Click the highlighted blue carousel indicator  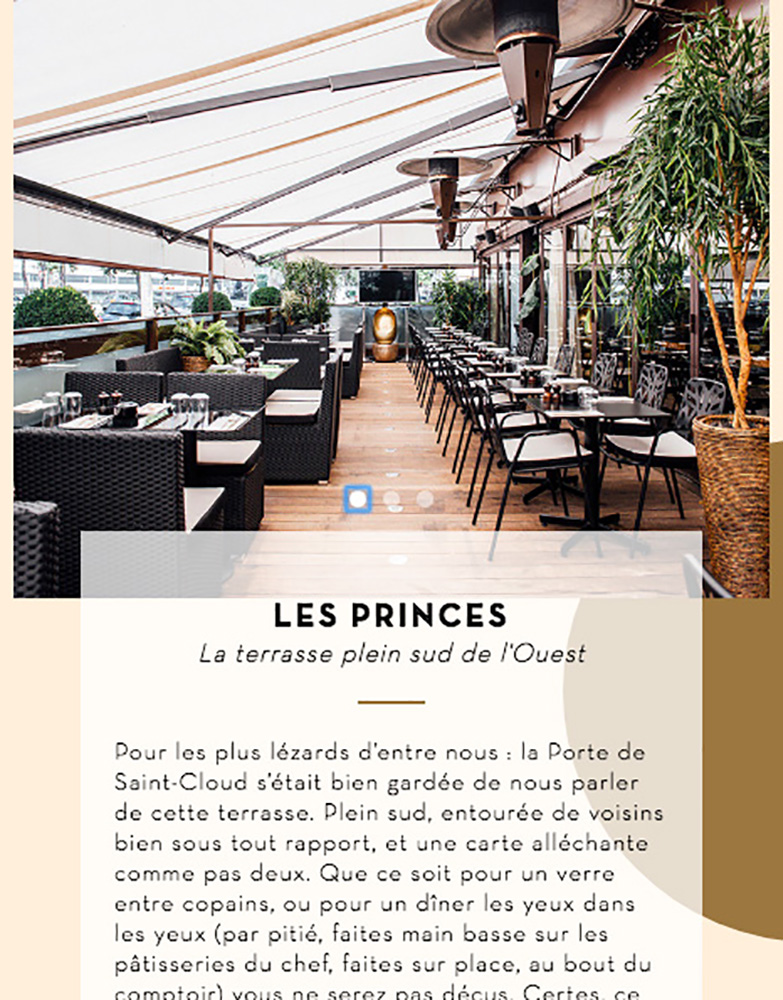point(359,498)
